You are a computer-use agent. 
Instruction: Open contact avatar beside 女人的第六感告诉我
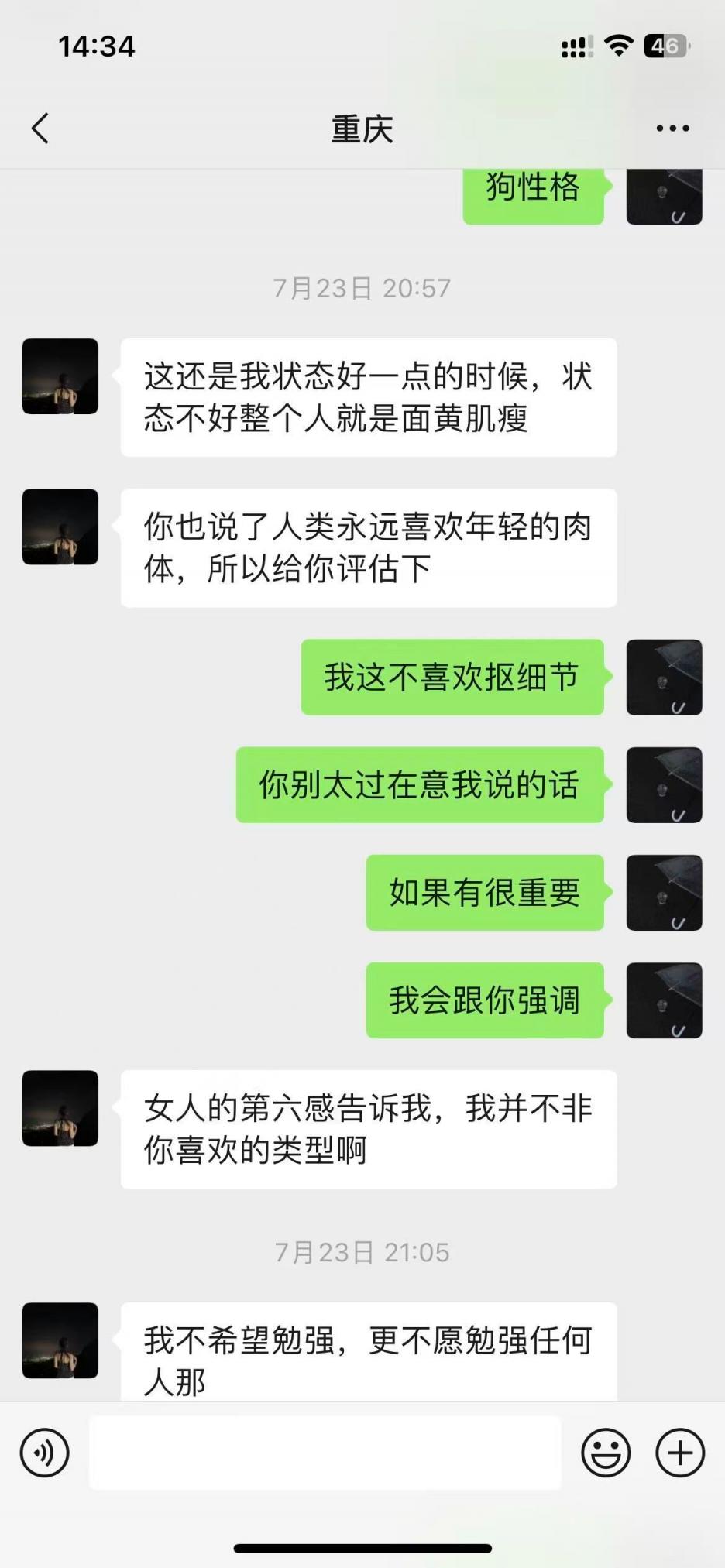point(60,1108)
